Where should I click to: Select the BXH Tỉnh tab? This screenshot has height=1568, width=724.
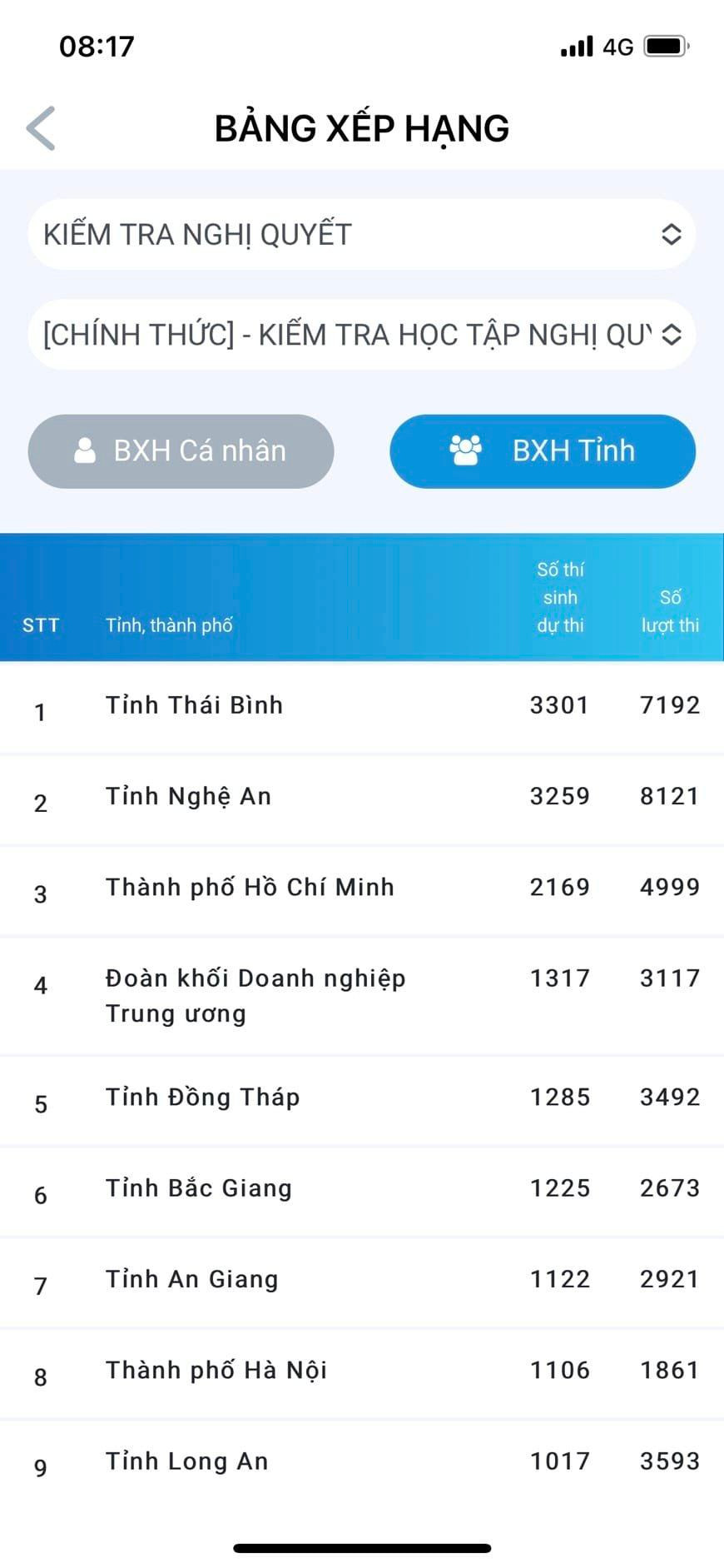click(x=542, y=451)
